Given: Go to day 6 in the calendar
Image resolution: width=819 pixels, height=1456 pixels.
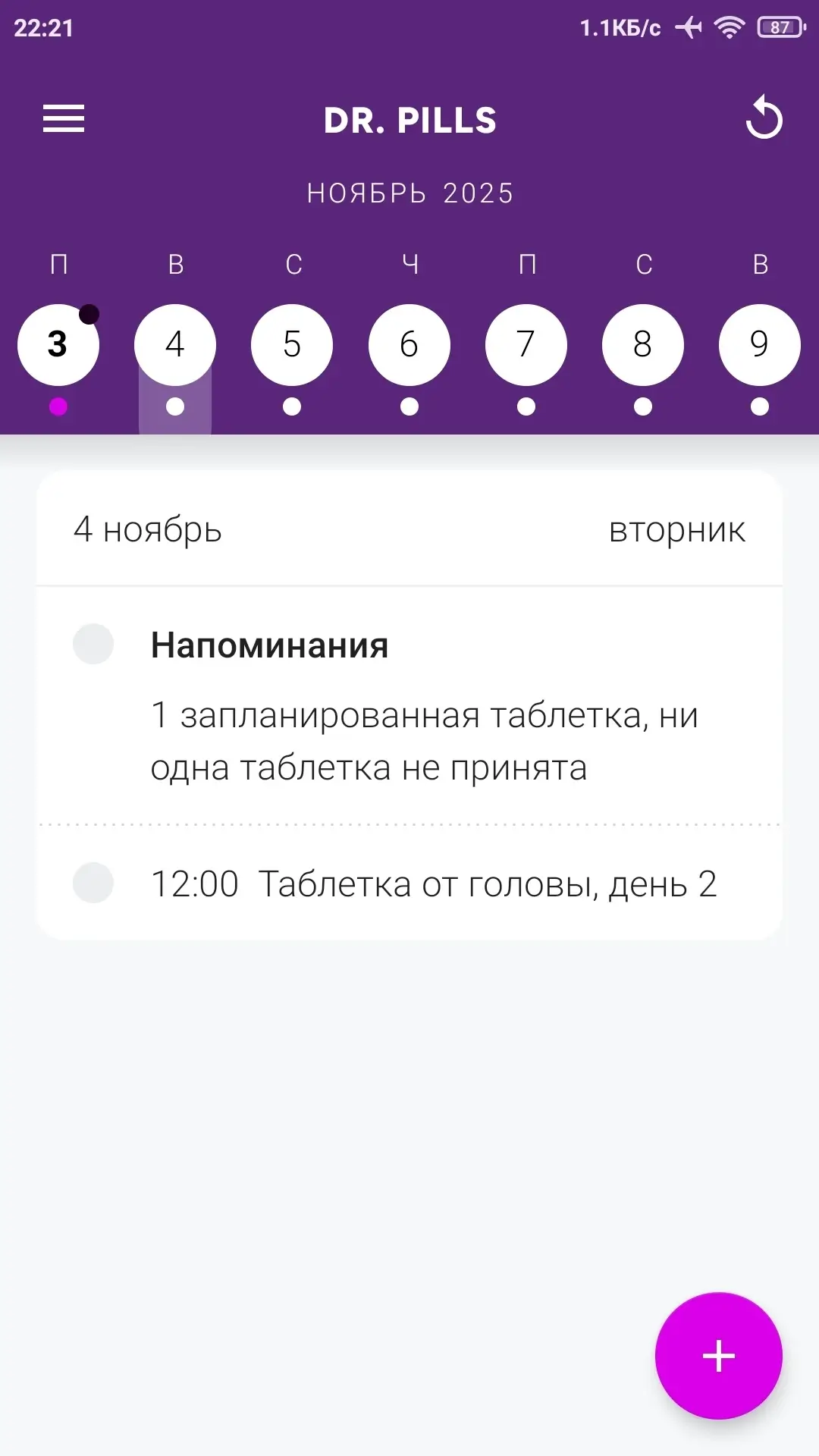Looking at the screenshot, I should click(409, 345).
